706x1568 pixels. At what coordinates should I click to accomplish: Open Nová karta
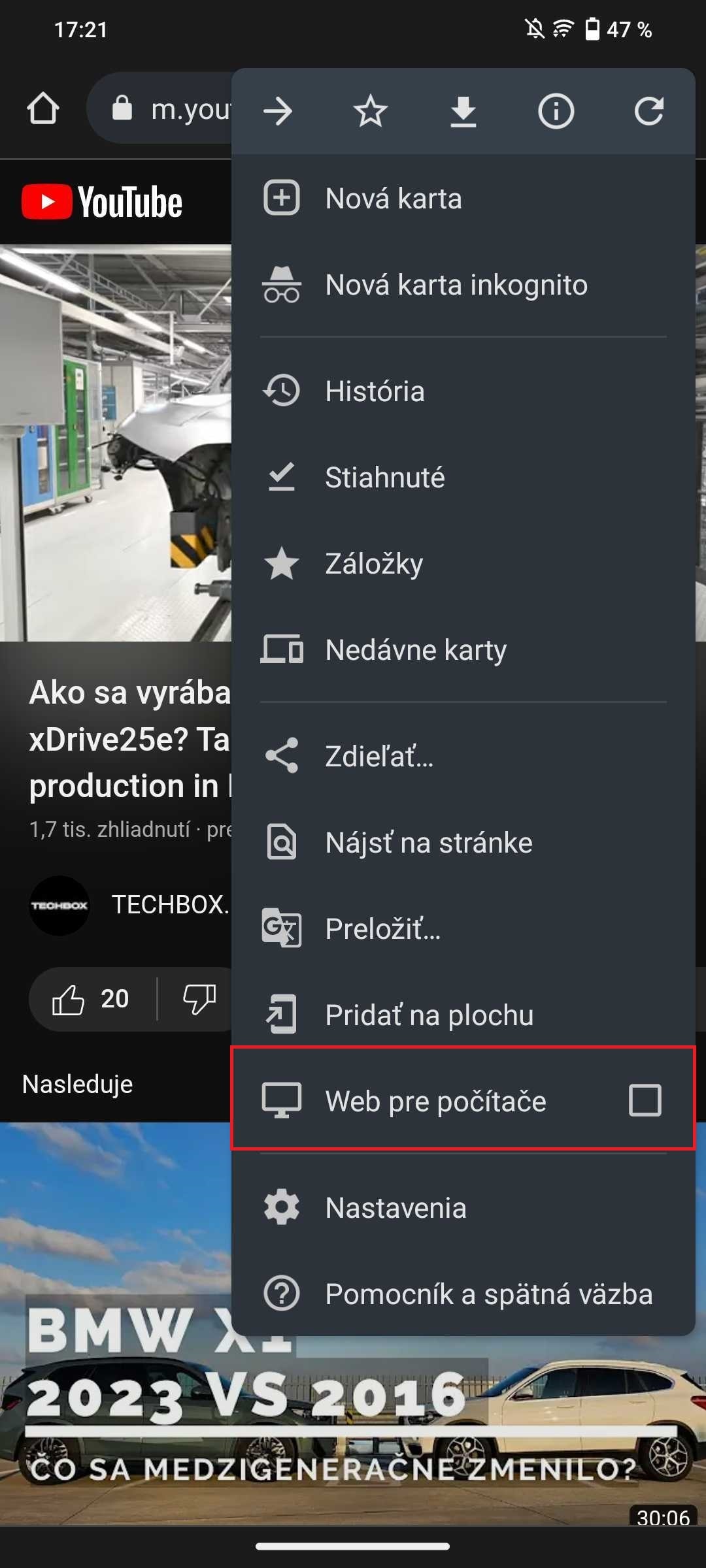(394, 199)
